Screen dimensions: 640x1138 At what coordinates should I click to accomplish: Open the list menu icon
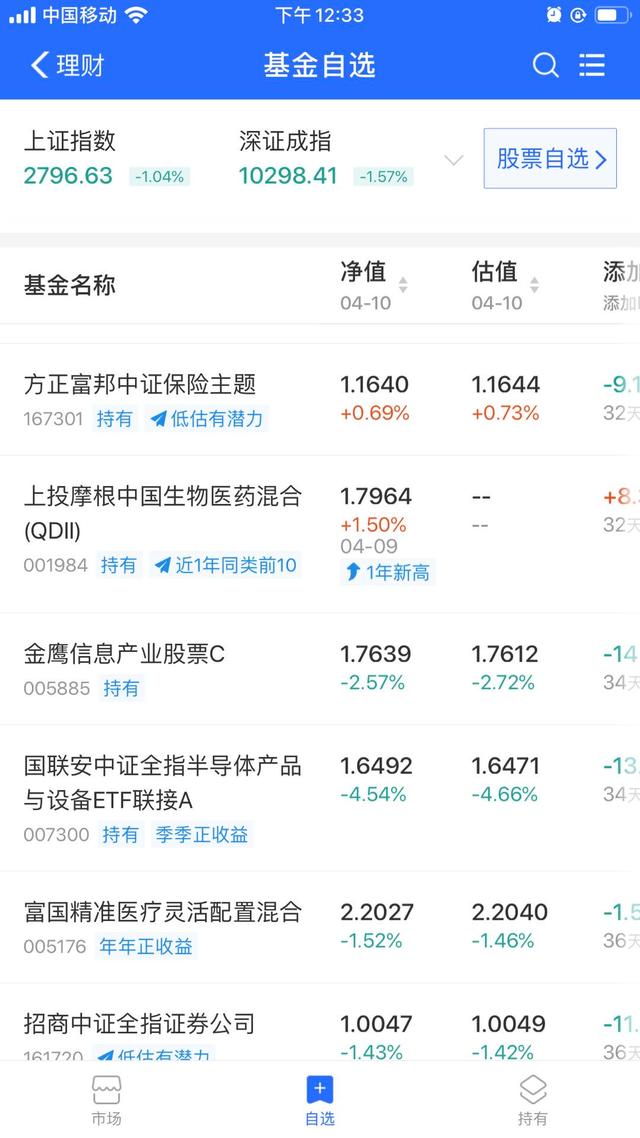592,65
